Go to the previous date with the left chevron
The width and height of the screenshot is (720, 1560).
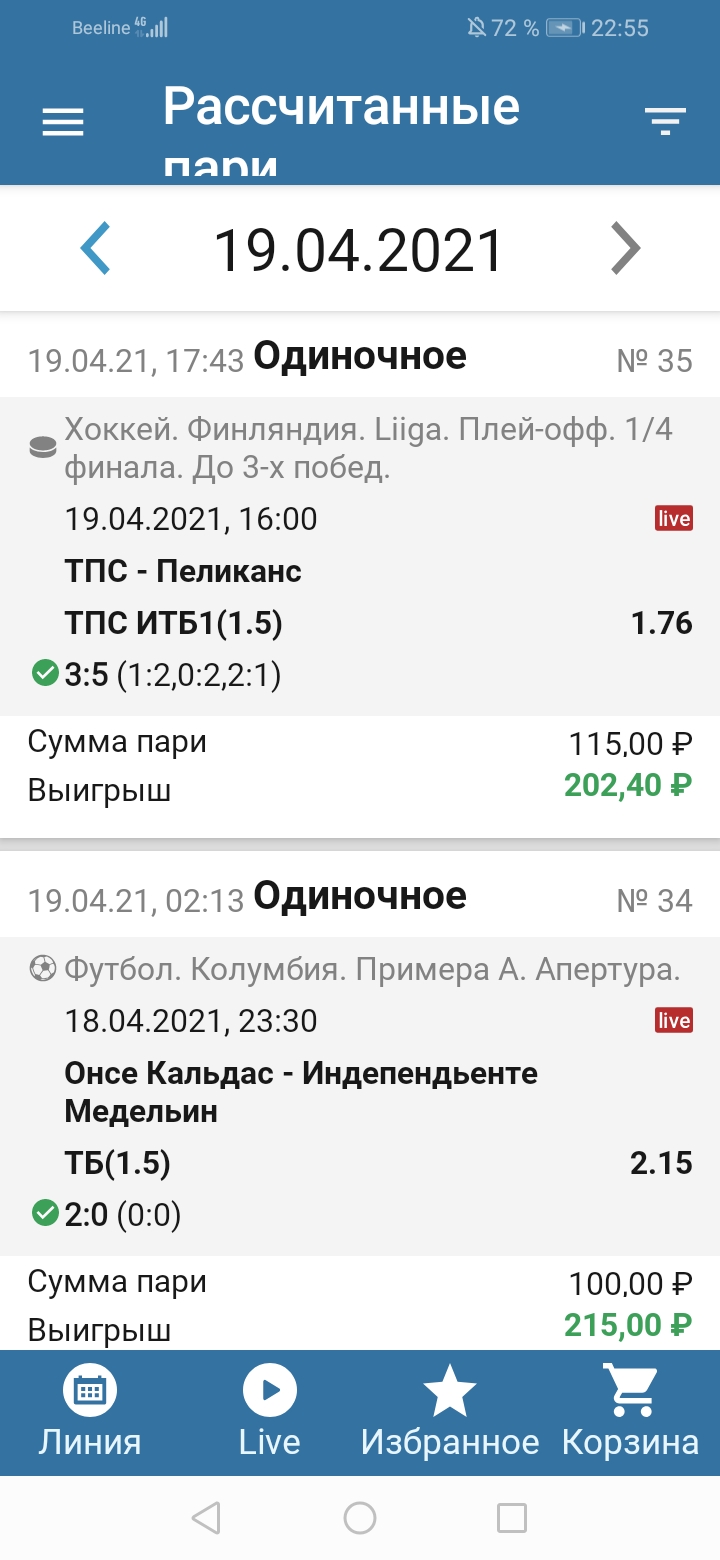[x=95, y=249]
